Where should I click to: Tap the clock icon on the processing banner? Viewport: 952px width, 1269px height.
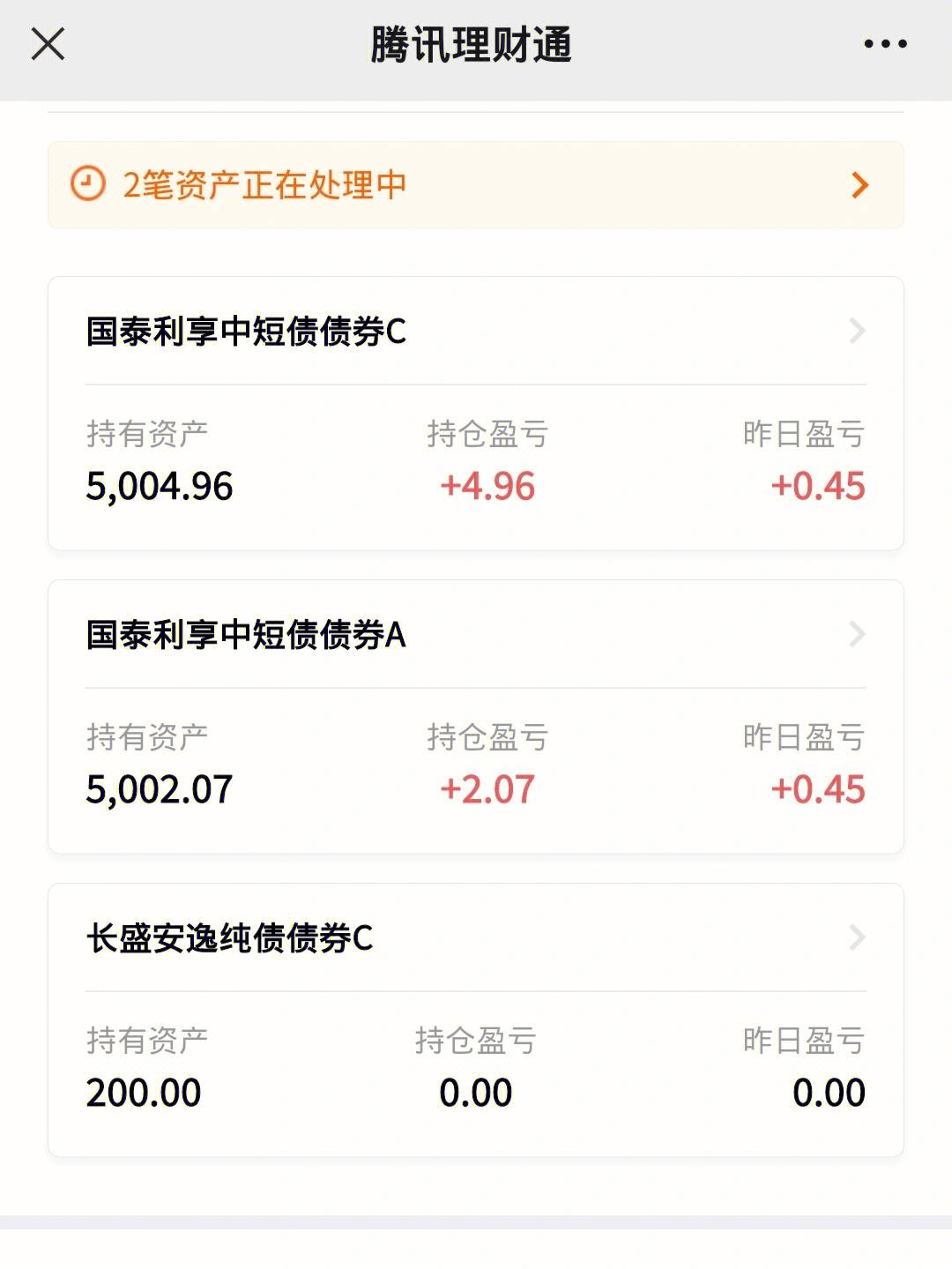click(x=87, y=184)
